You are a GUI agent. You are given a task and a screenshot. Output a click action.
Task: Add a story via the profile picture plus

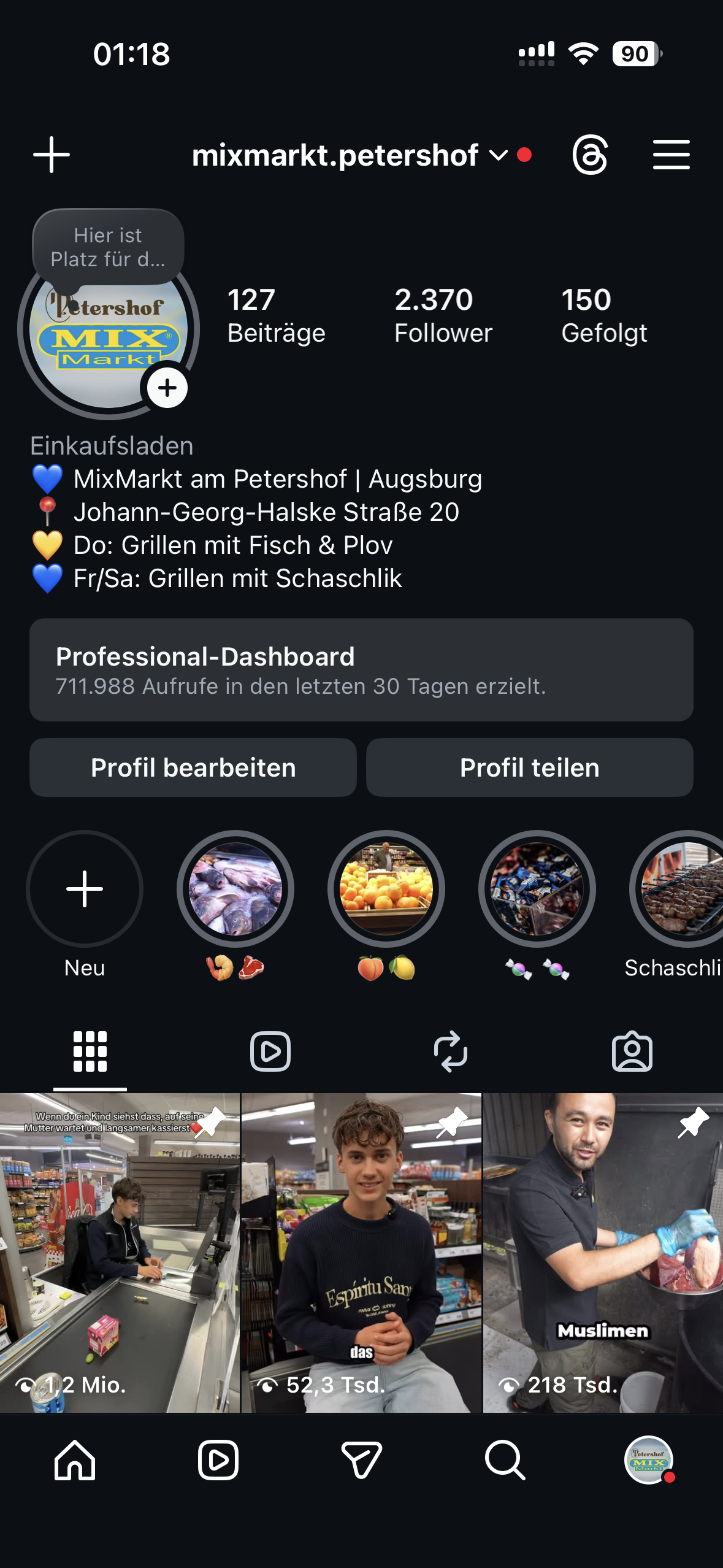tap(167, 388)
